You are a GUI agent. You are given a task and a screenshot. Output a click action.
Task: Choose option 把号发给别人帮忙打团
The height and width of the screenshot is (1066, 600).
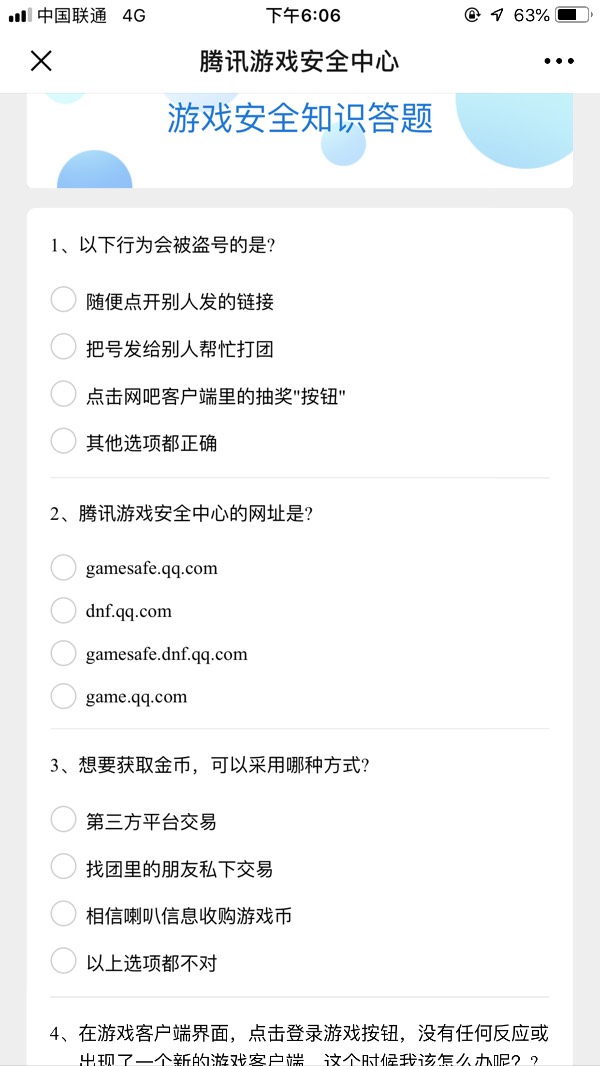(63, 347)
